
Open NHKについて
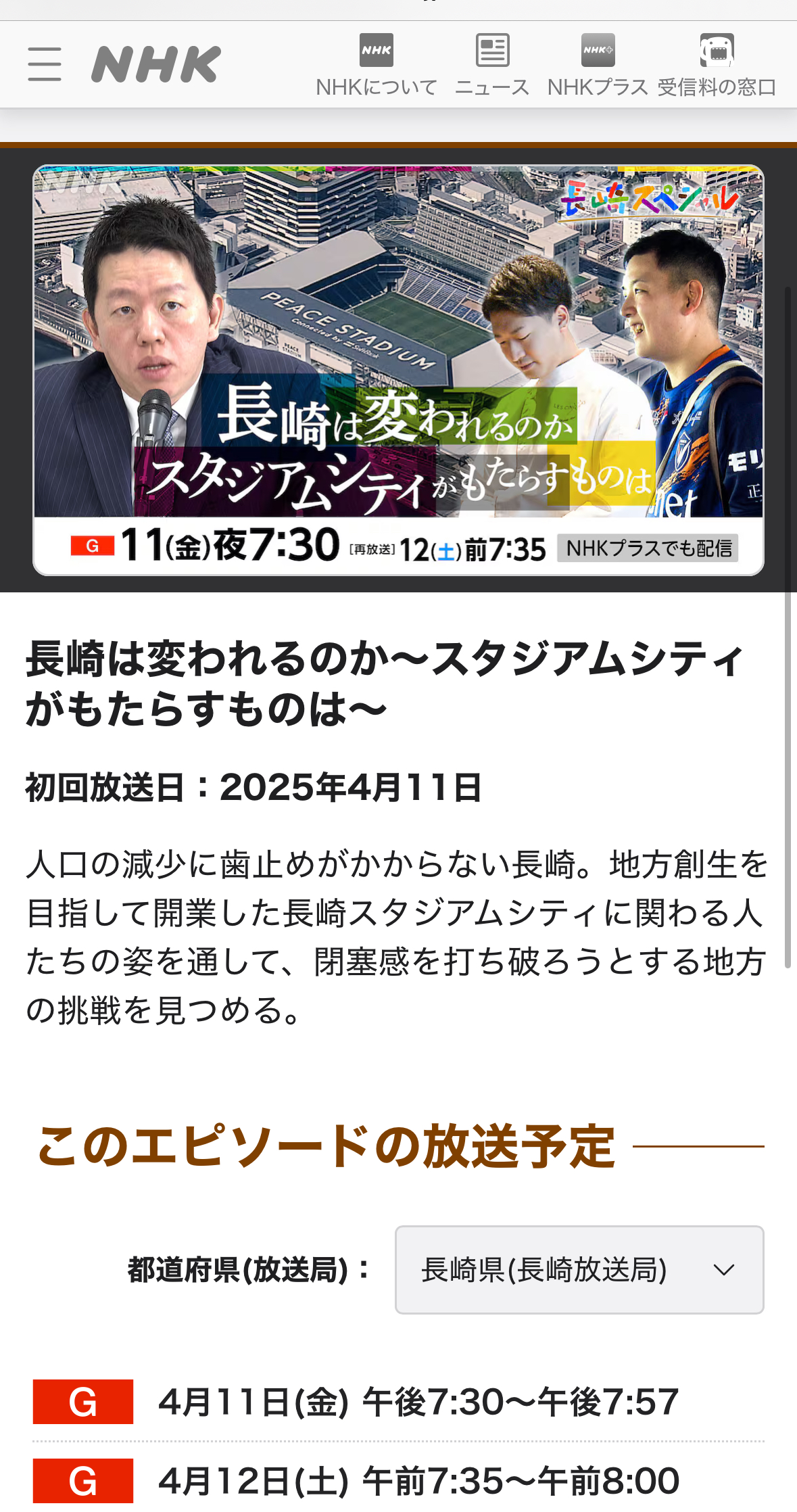(377, 66)
